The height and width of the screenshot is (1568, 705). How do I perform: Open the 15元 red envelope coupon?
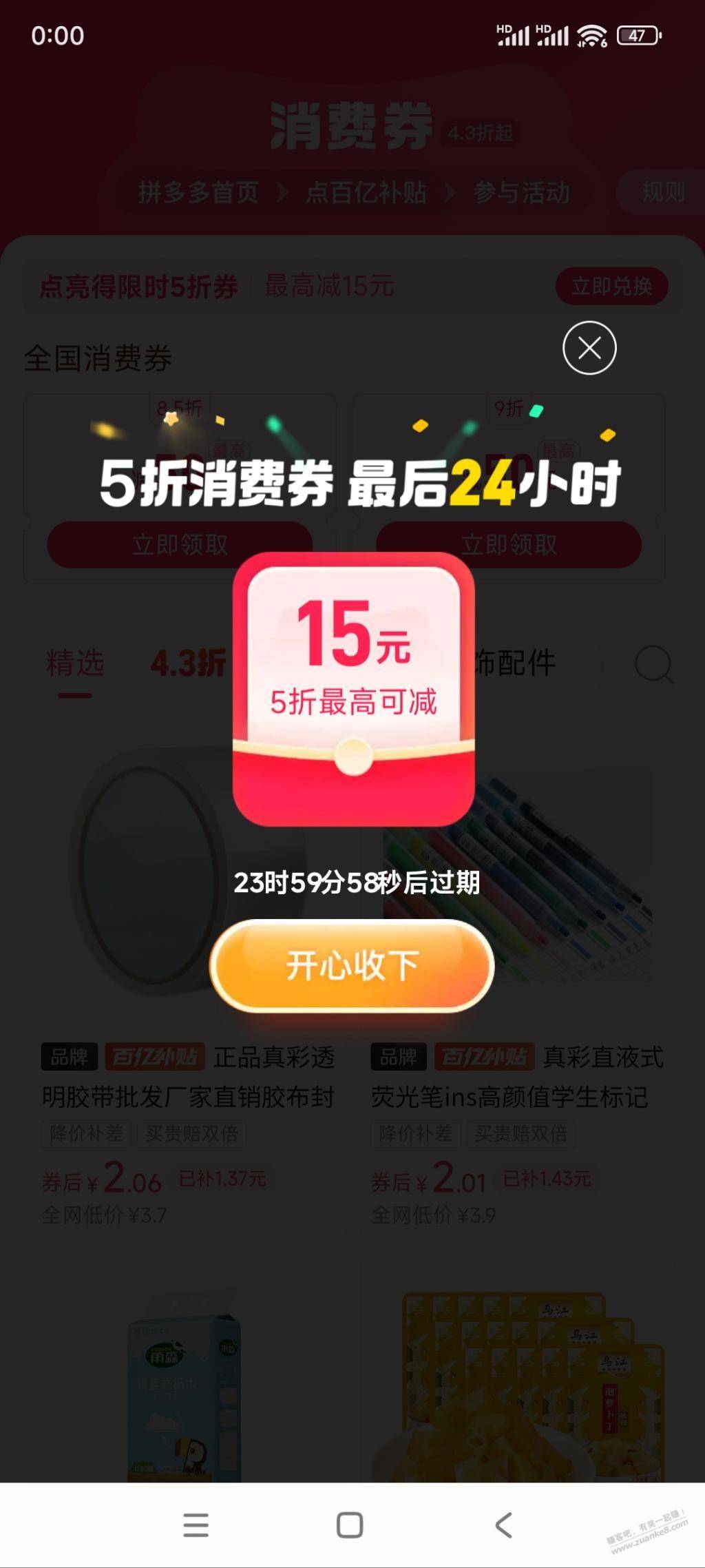353,689
